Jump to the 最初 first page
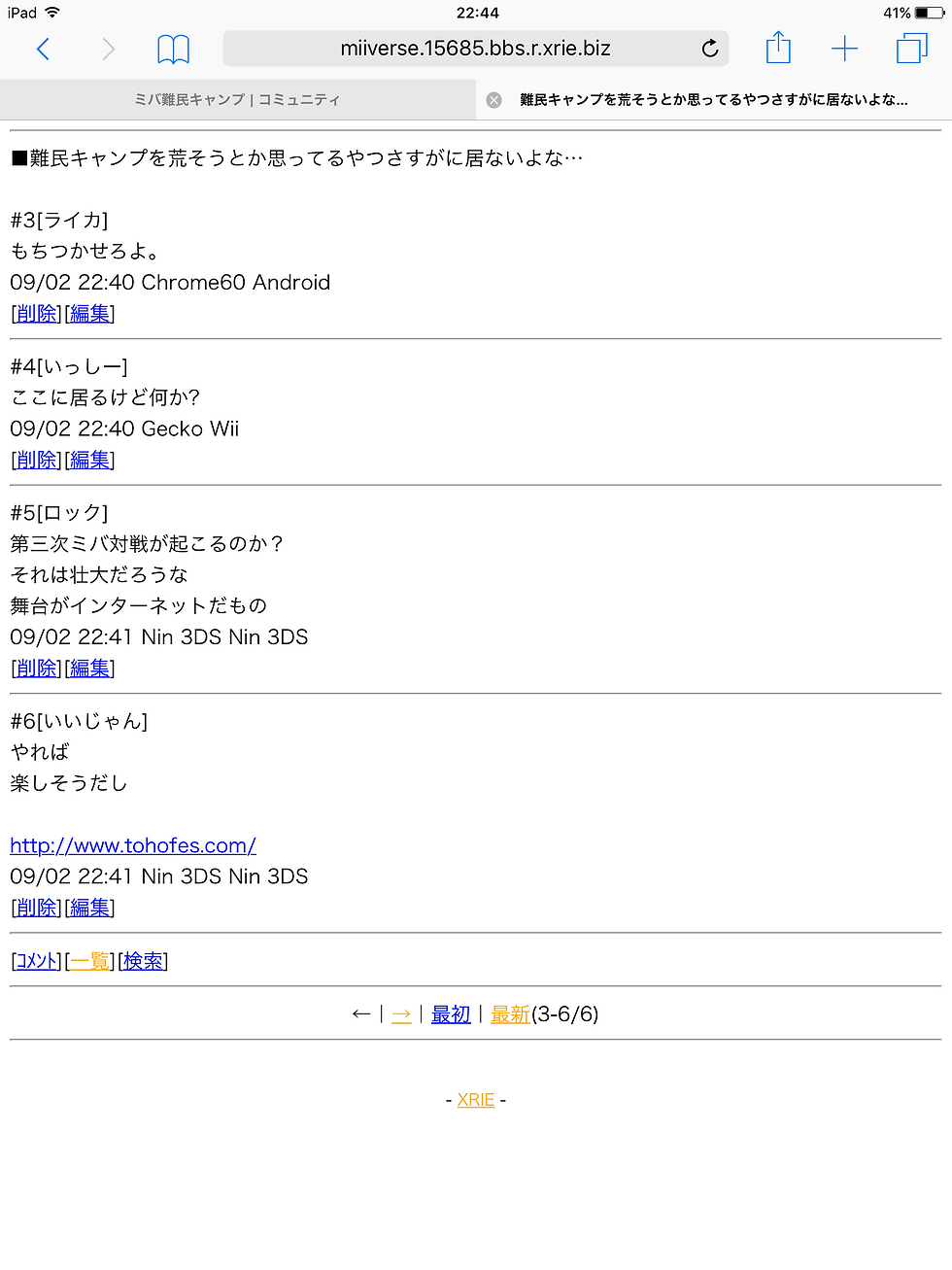 pyautogui.click(x=451, y=1014)
